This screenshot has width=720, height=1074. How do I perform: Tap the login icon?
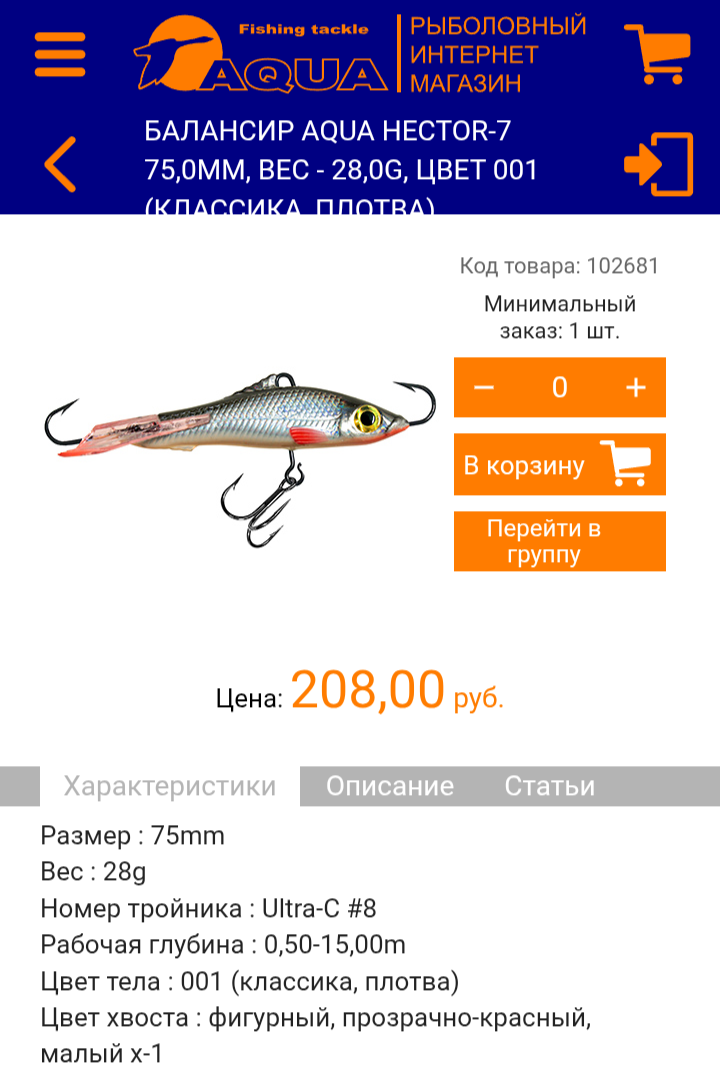pos(658,163)
